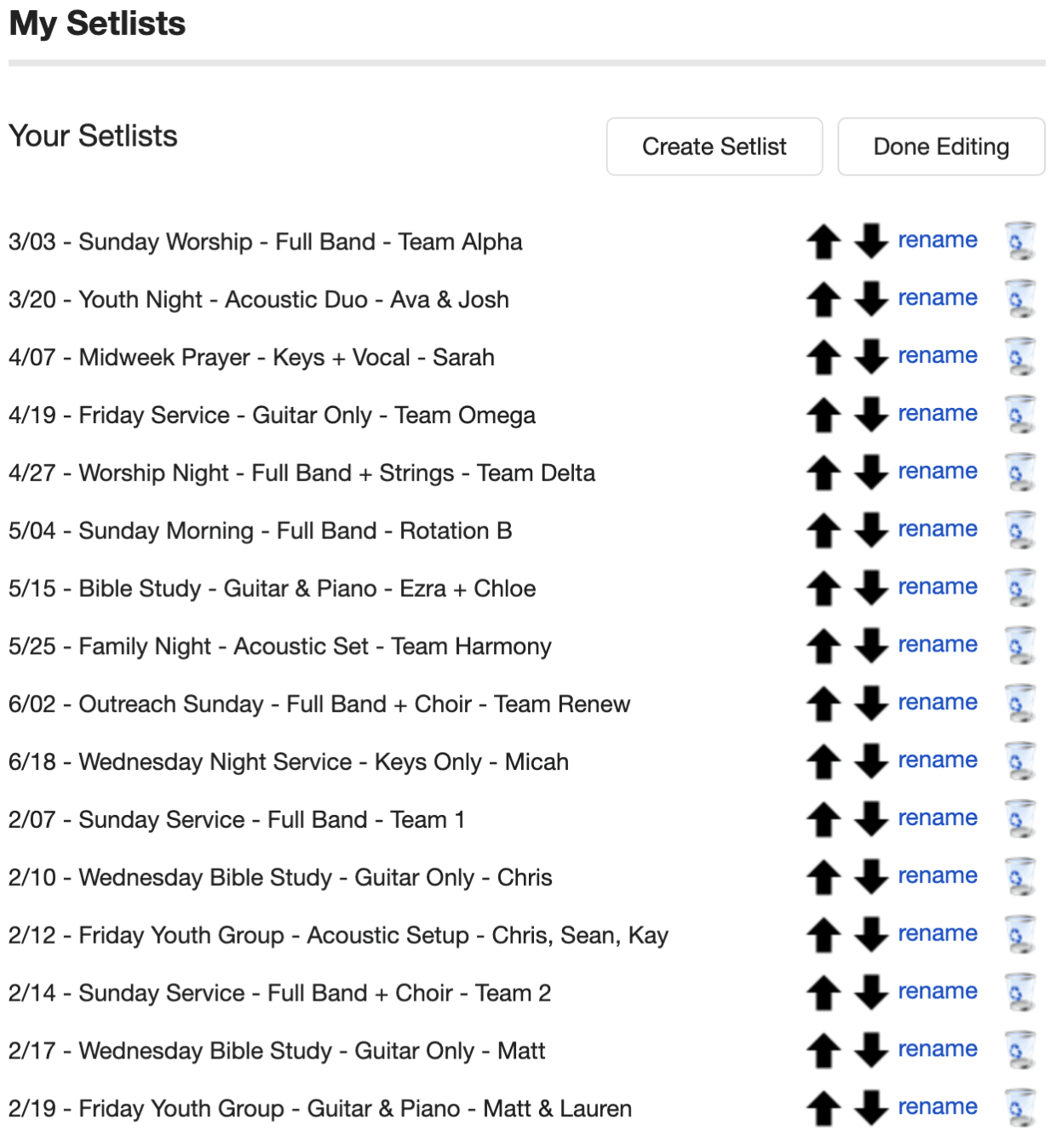Screen dimensions: 1056x1148
Task: Delete 6/18 Wednesday Night Service setlist
Action: (1019, 761)
